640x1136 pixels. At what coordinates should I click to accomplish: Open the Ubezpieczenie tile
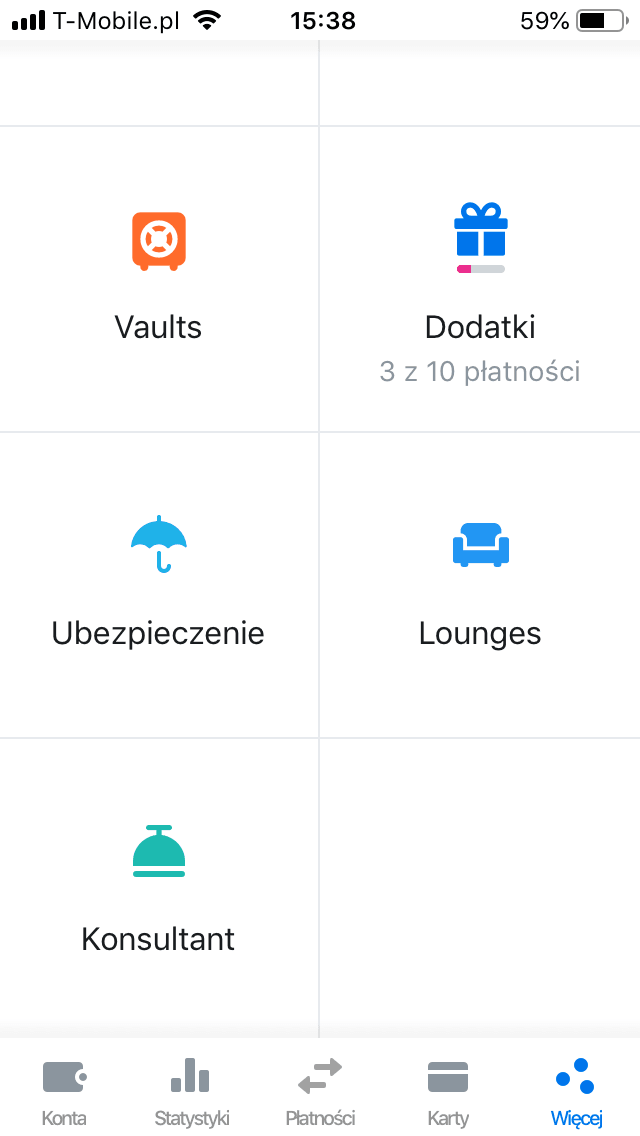159,585
